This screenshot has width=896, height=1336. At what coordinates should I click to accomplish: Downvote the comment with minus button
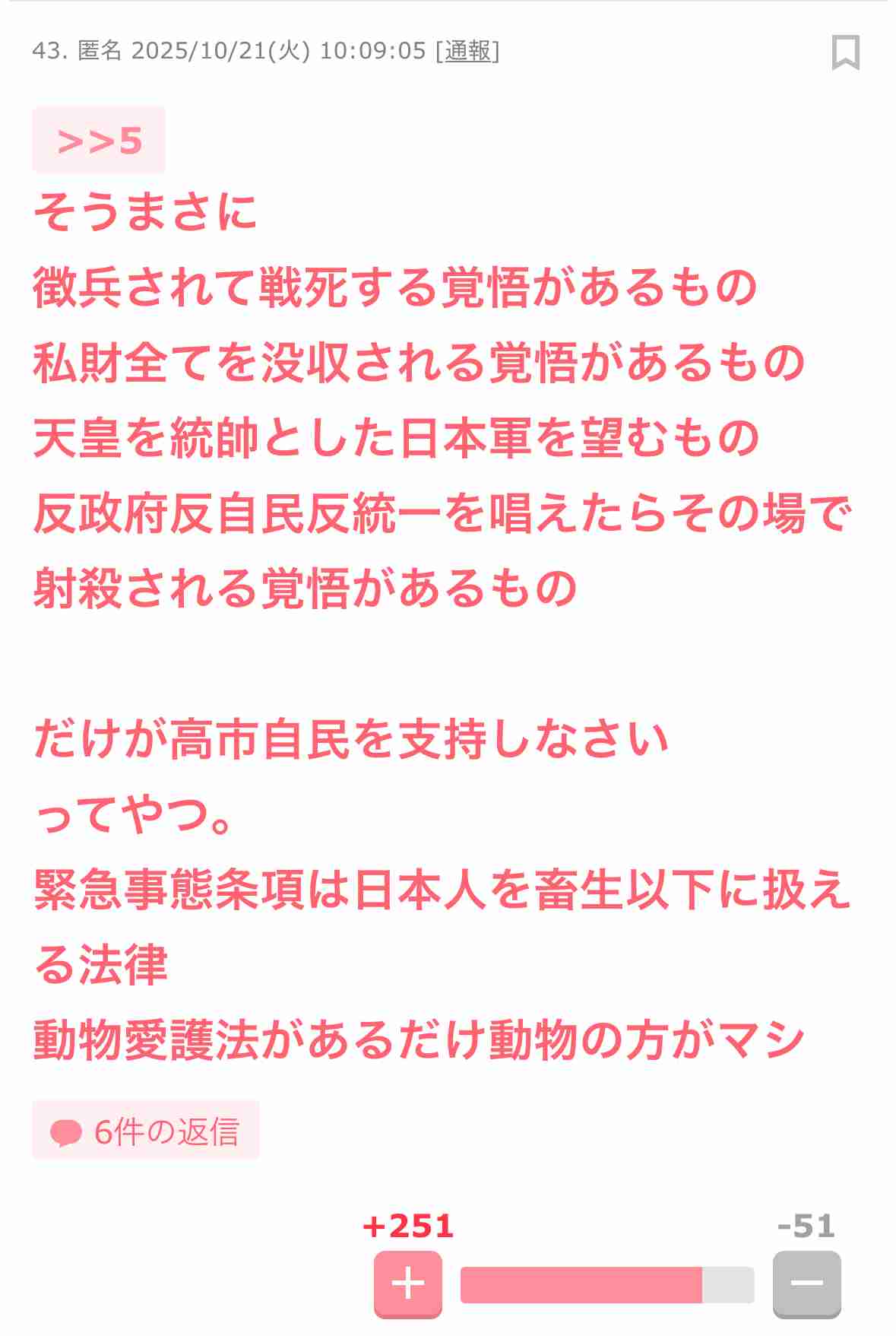pos(806,1284)
